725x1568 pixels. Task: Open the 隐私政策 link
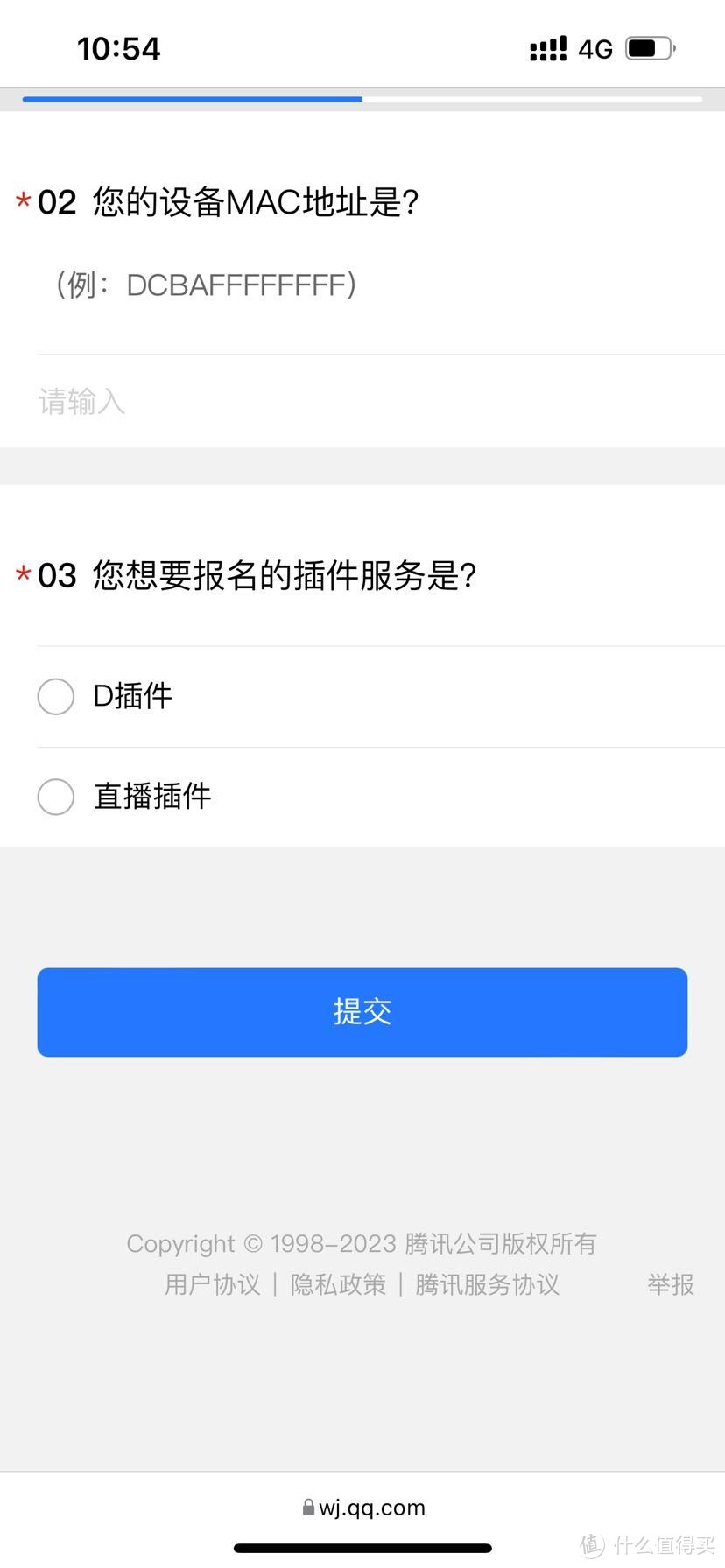coord(338,1284)
